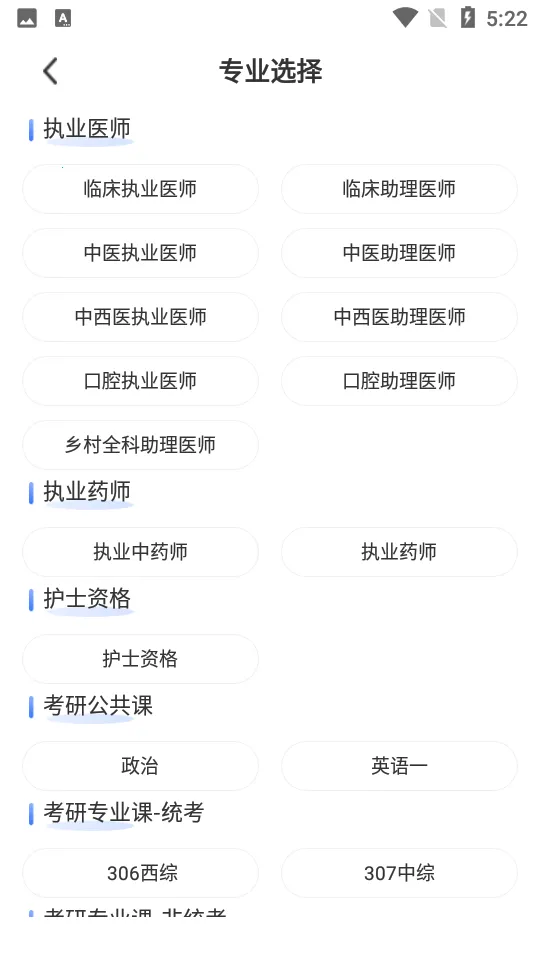Choose 307中综
This screenshot has width=540, height=960.
[399, 872]
